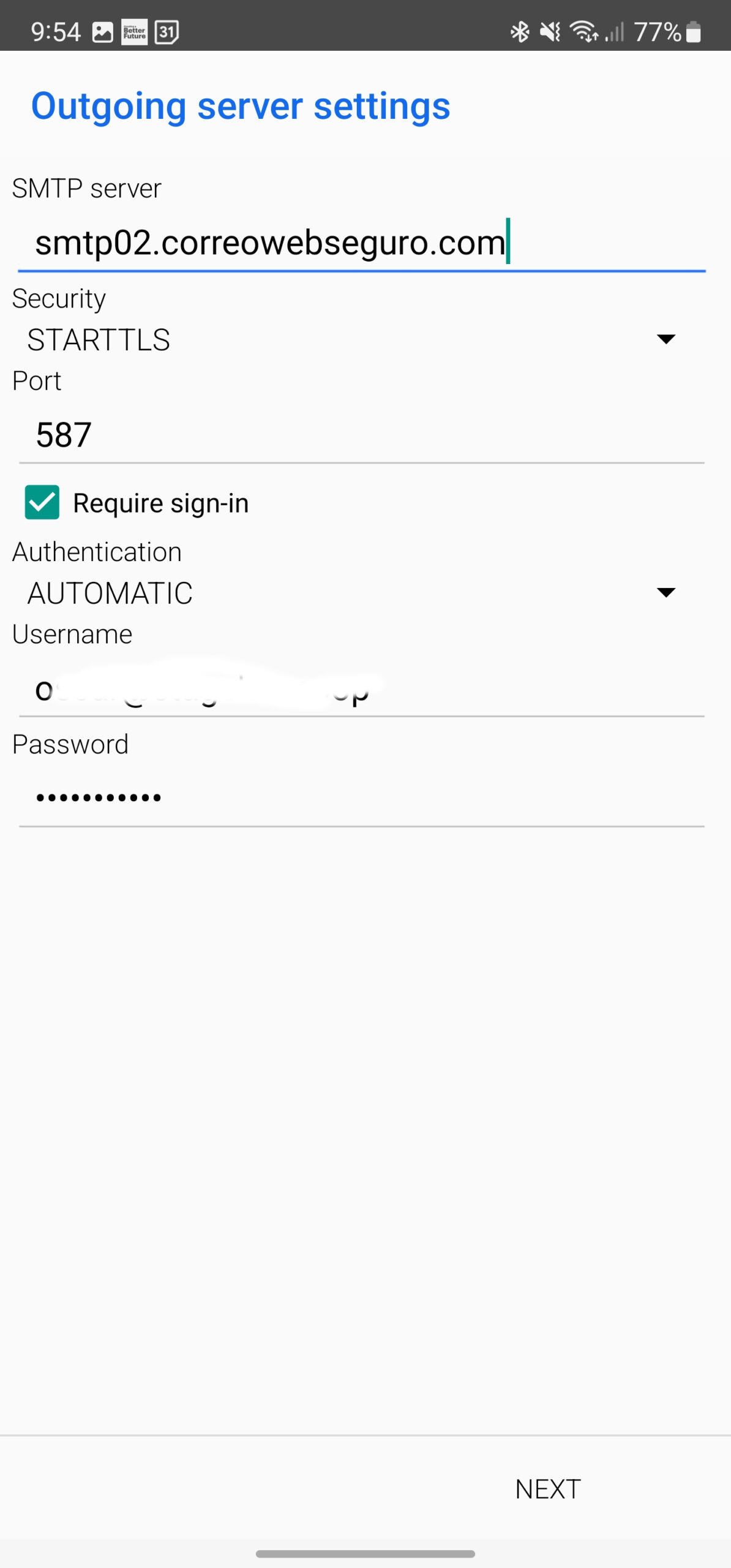The width and height of the screenshot is (731, 1568).
Task: Continue with the NEXT button
Action: pos(548,1490)
